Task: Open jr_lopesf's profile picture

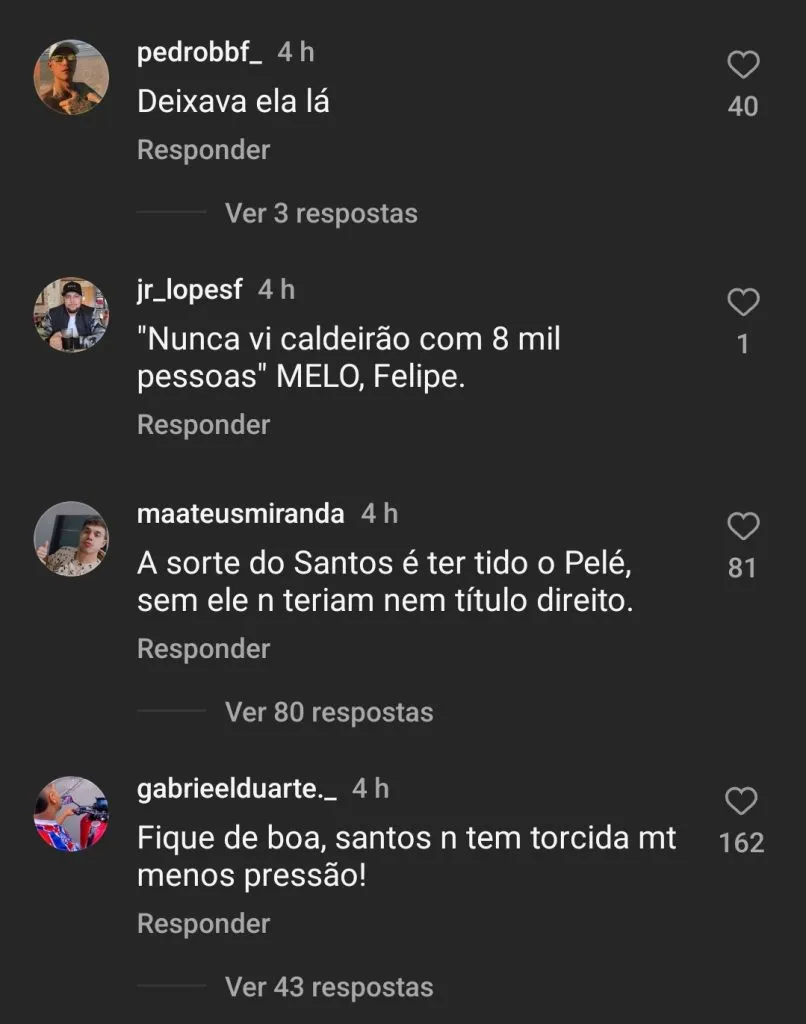Action: [x=72, y=314]
